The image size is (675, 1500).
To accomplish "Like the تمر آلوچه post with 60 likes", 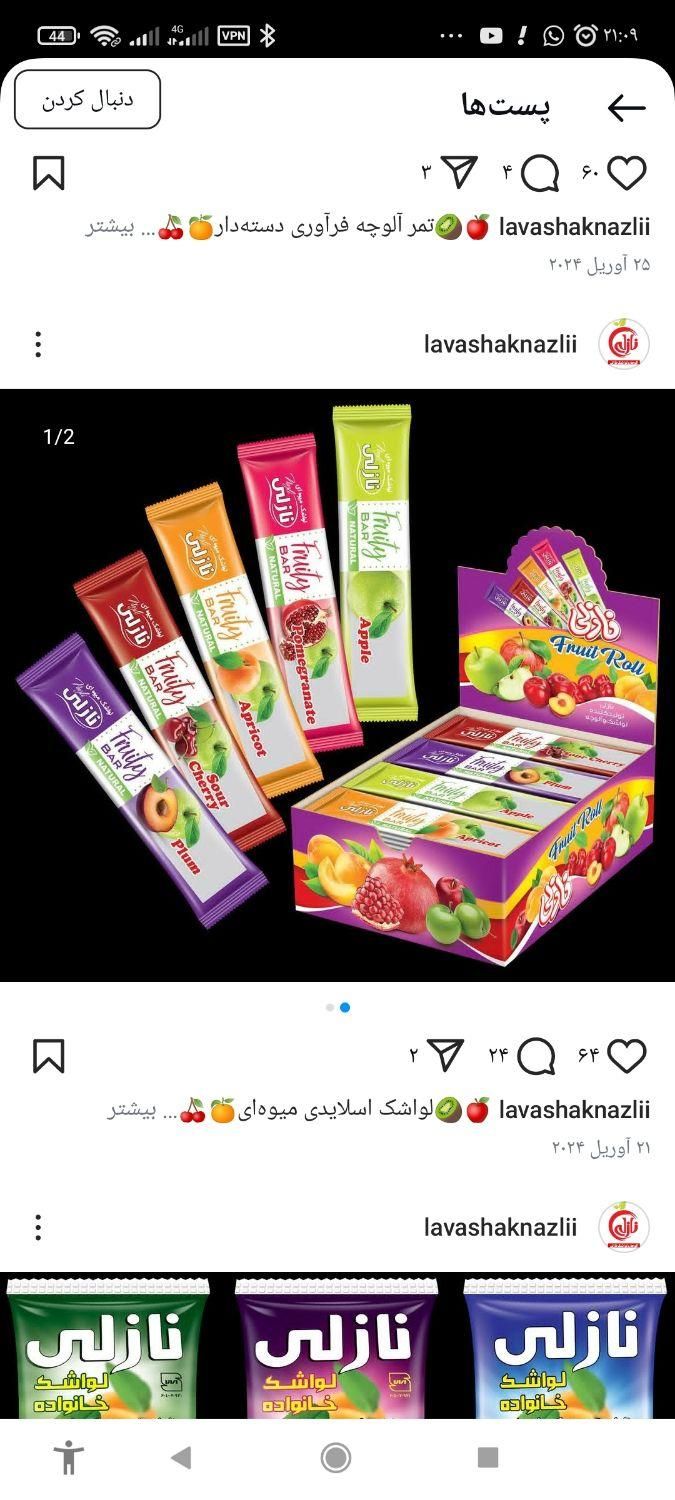I will click(x=627, y=174).
